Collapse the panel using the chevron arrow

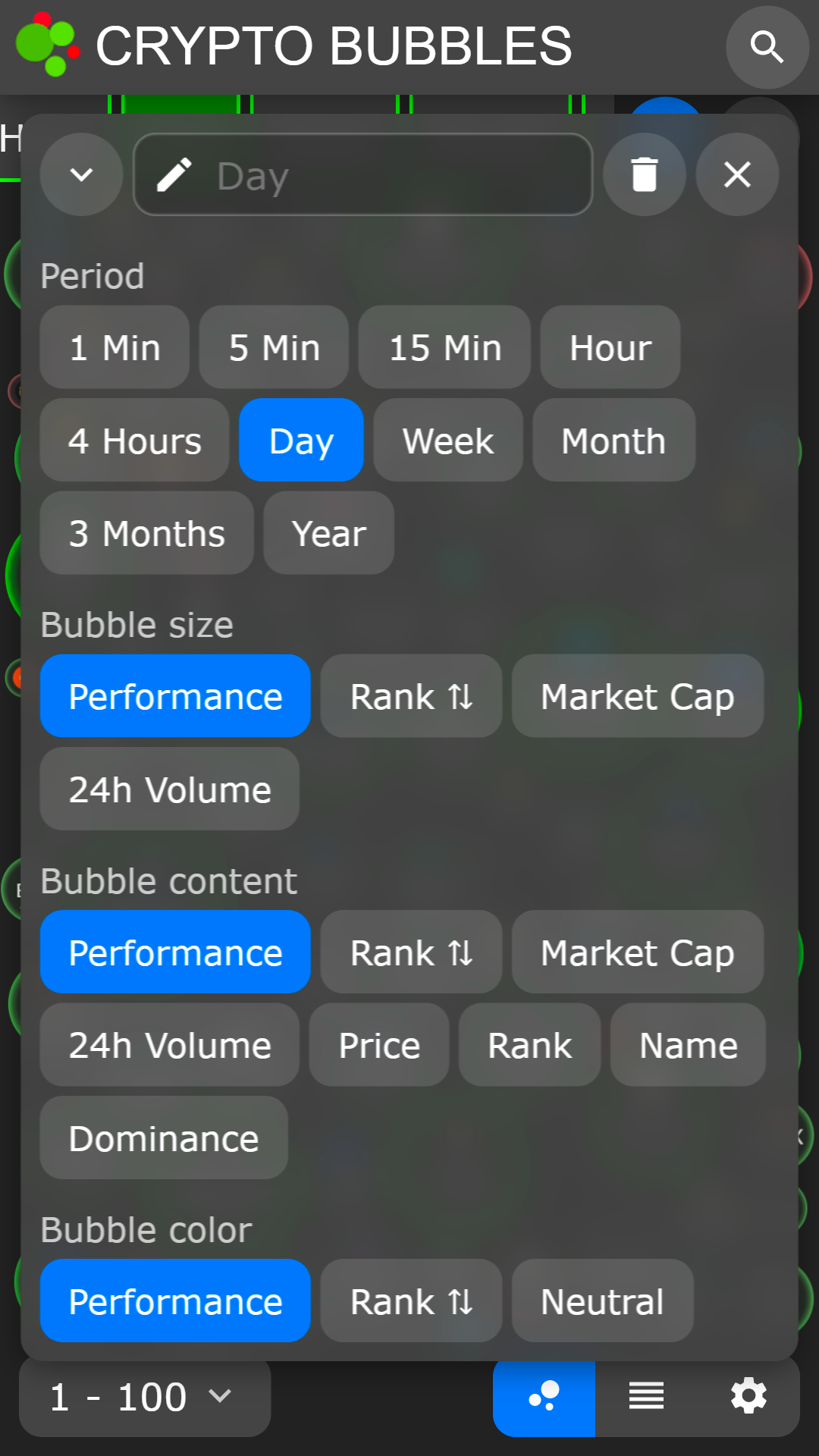point(81,174)
